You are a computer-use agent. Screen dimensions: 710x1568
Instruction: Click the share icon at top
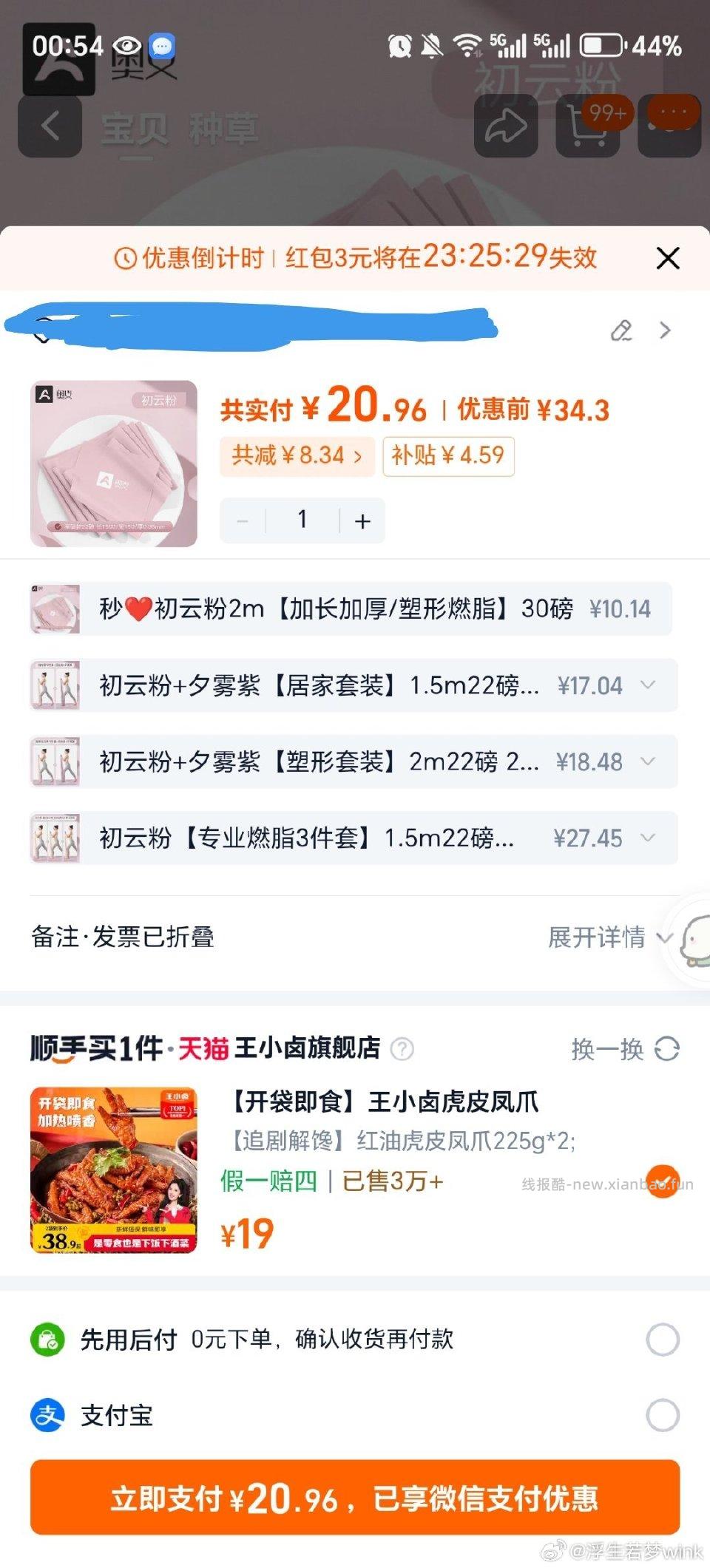click(x=506, y=126)
